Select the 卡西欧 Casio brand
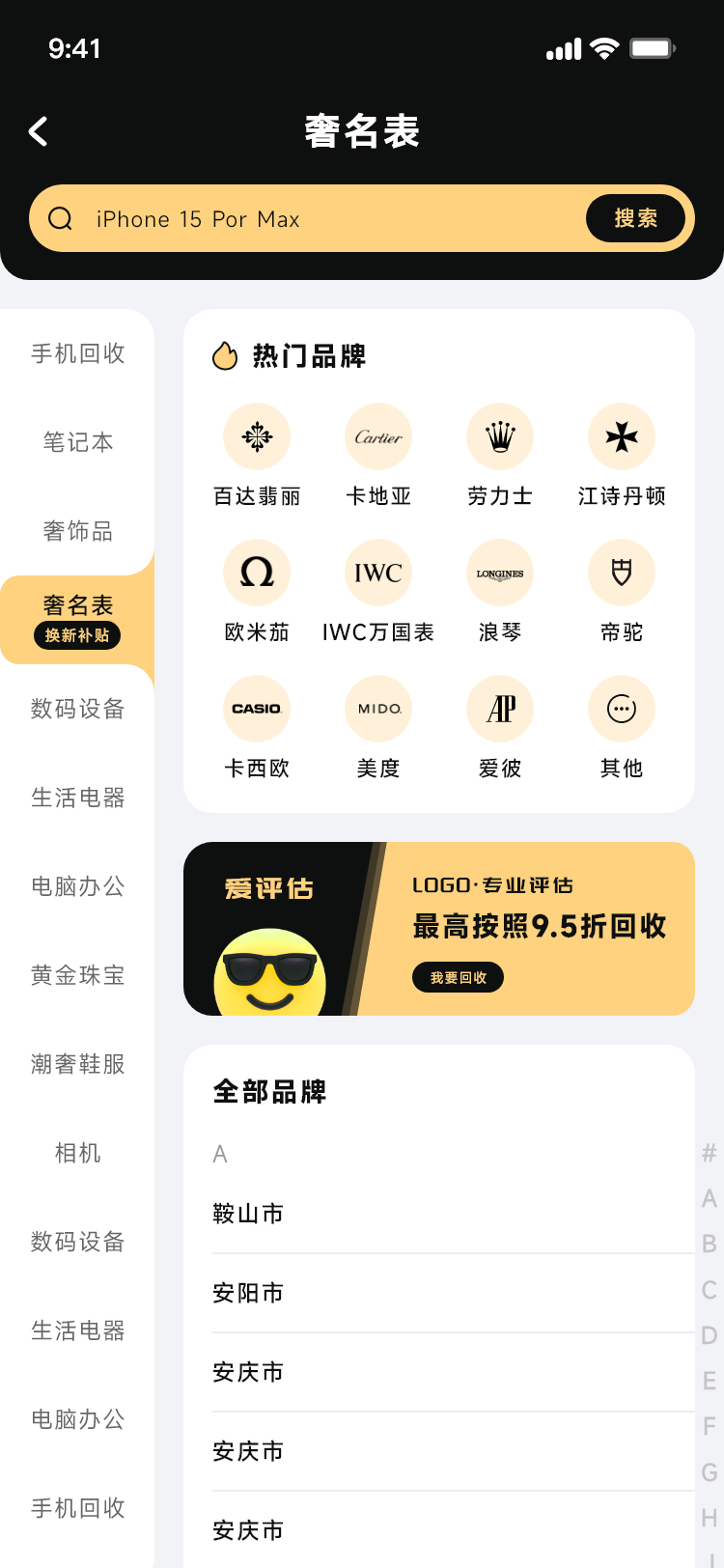 tap(257, 726)
